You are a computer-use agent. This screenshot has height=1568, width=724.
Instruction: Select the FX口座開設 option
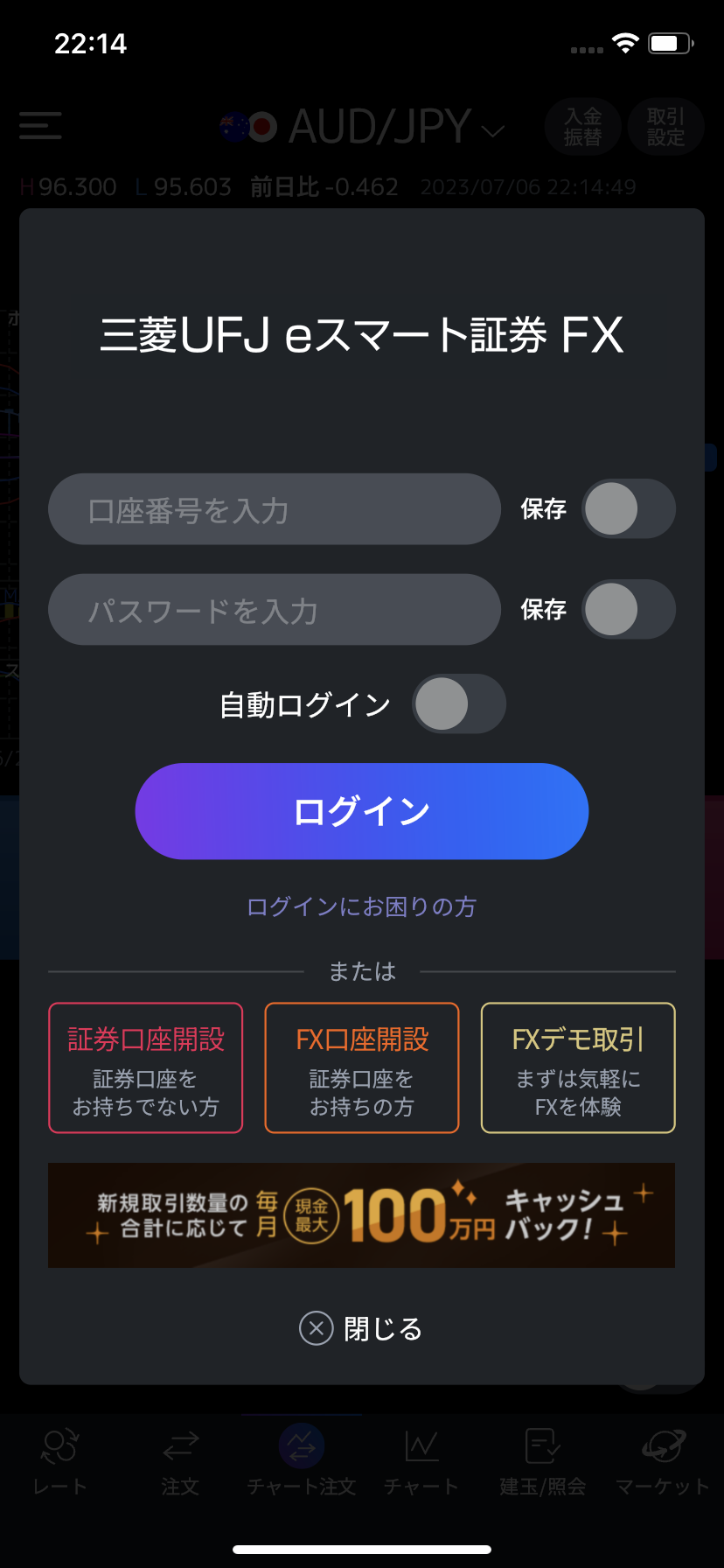[x=362, y=1067]
